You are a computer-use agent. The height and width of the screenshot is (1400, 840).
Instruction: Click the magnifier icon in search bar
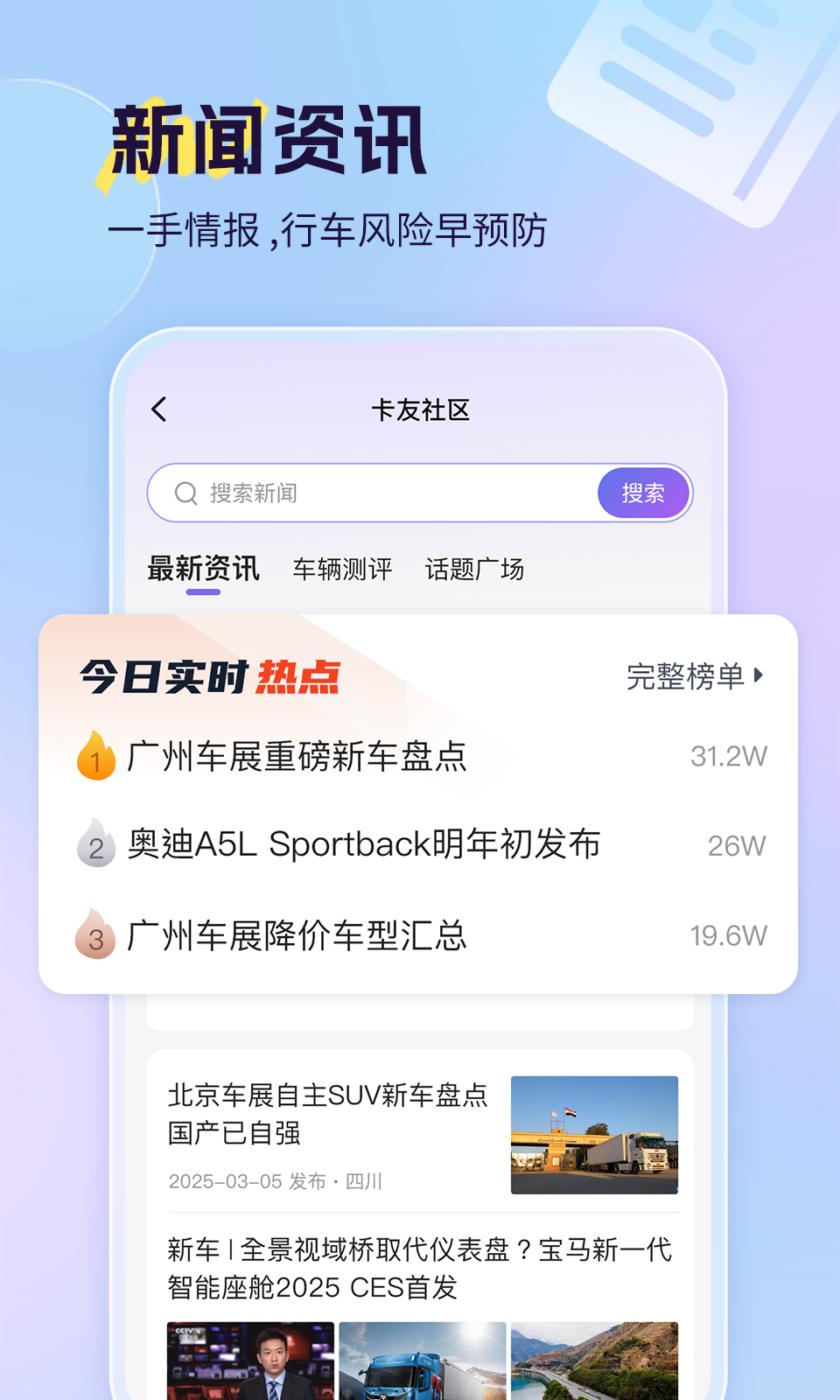click(x=185, y=493)
